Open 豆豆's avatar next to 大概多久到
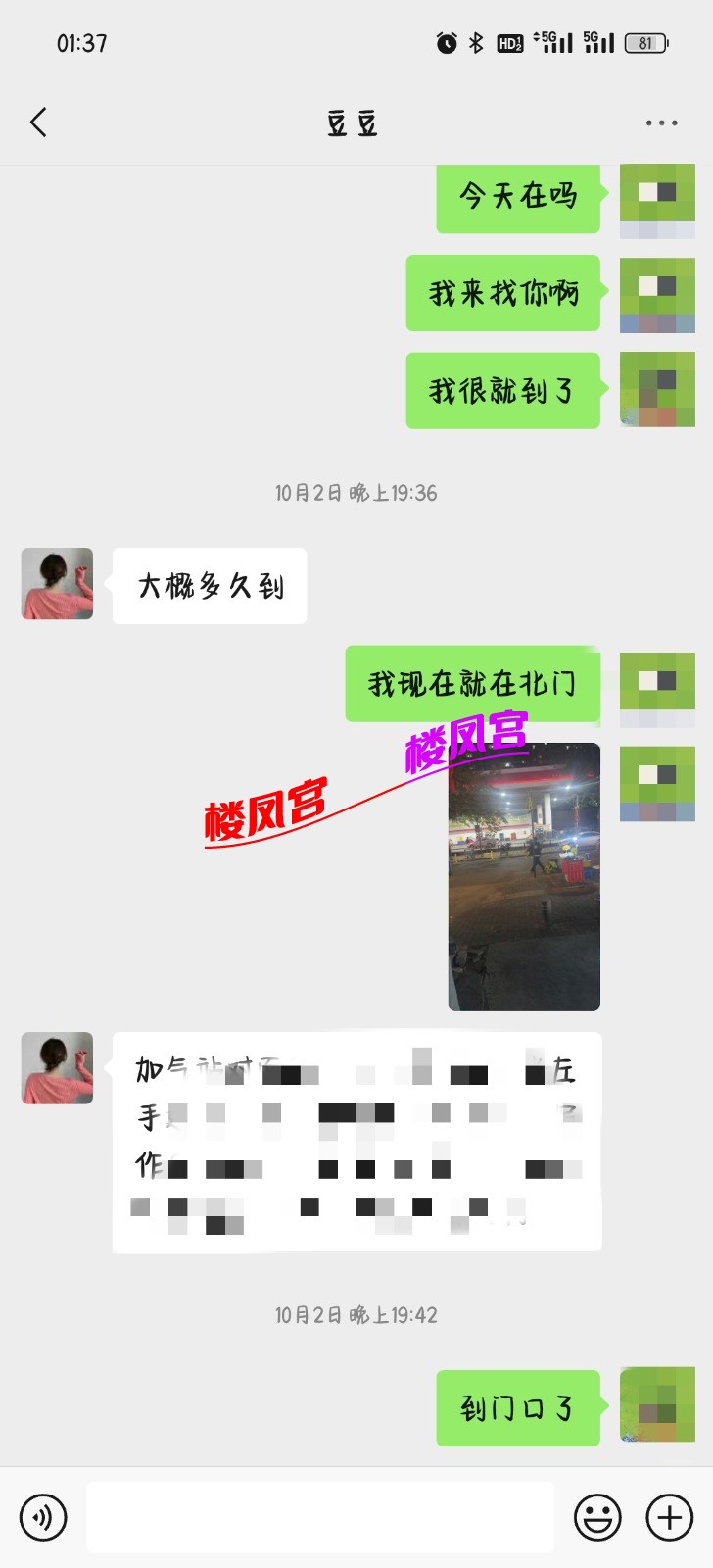Screen dimensions: 713x1568 tap(57, 584)
